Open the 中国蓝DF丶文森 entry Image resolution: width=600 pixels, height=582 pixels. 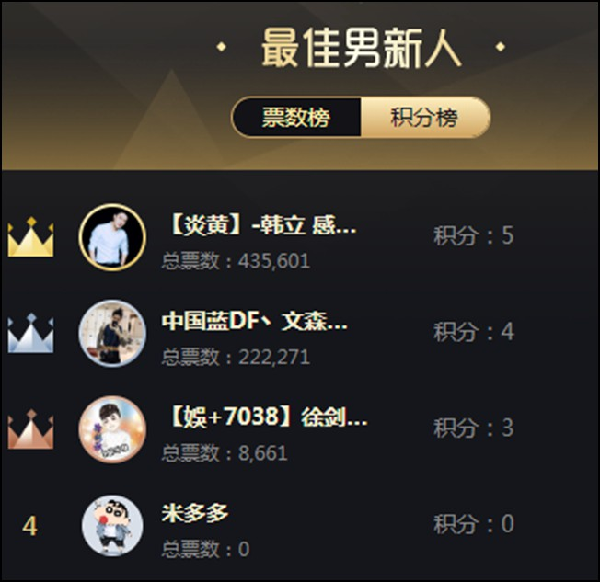pos(254,323)
